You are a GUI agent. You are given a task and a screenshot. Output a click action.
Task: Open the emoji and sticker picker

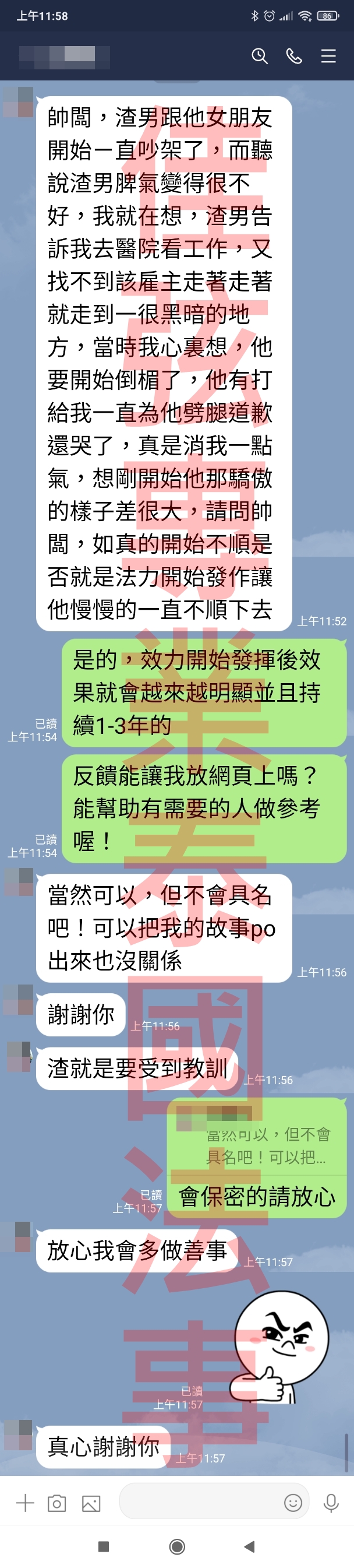[x=293, y=1502]
